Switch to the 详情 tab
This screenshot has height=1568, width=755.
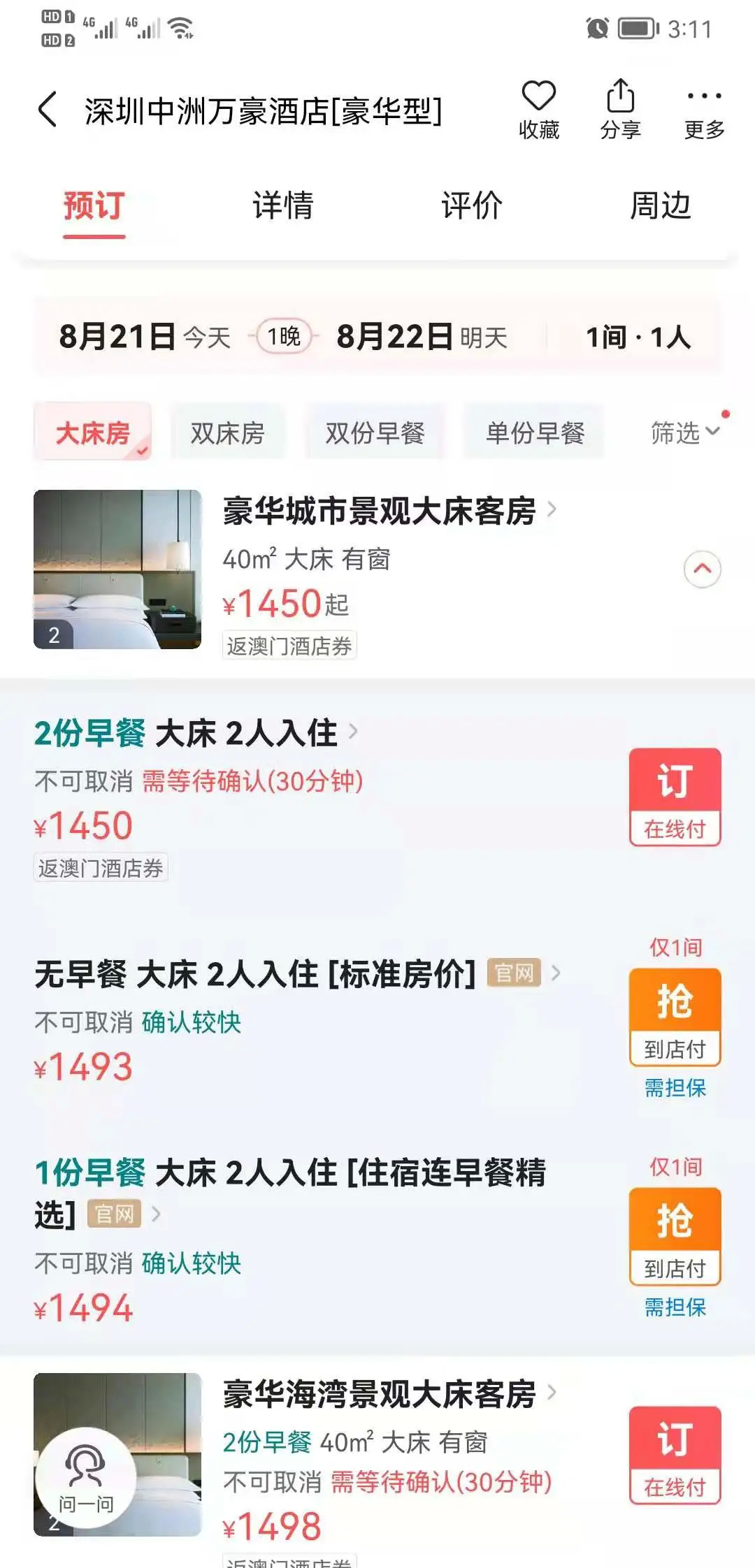[283, 205]
